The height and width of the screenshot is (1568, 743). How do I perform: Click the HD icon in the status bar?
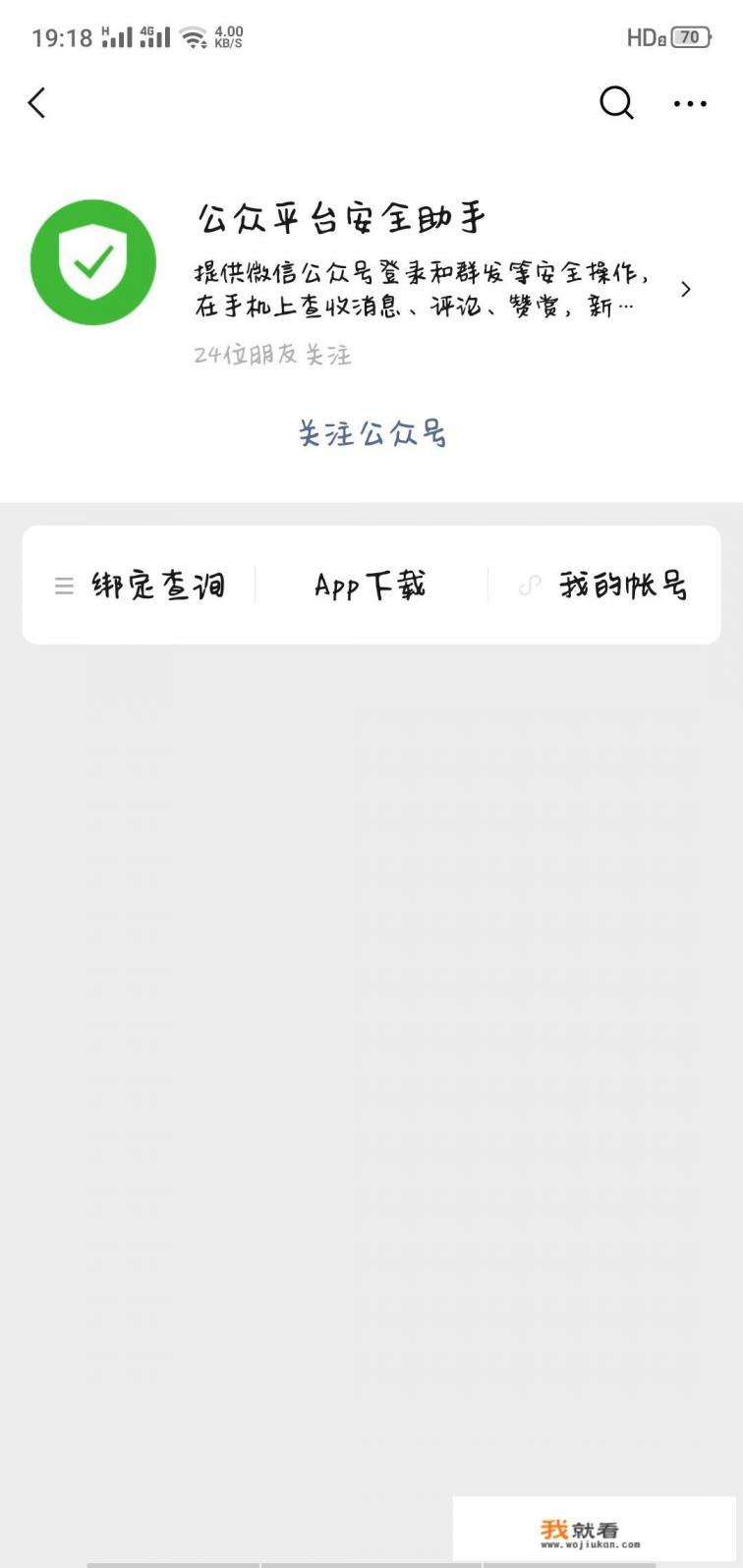point(644,36)
